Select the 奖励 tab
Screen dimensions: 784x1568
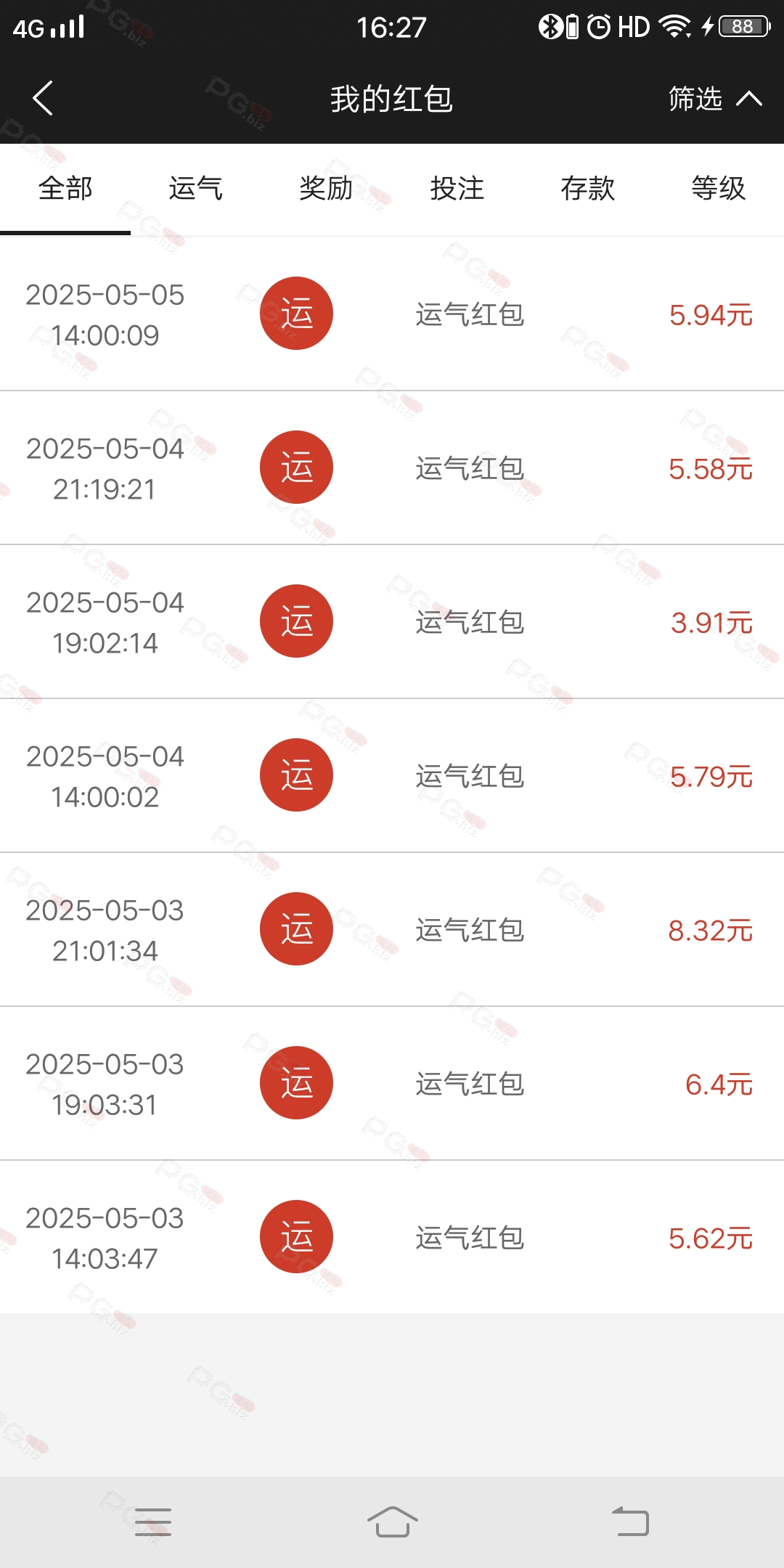[327, 189]
